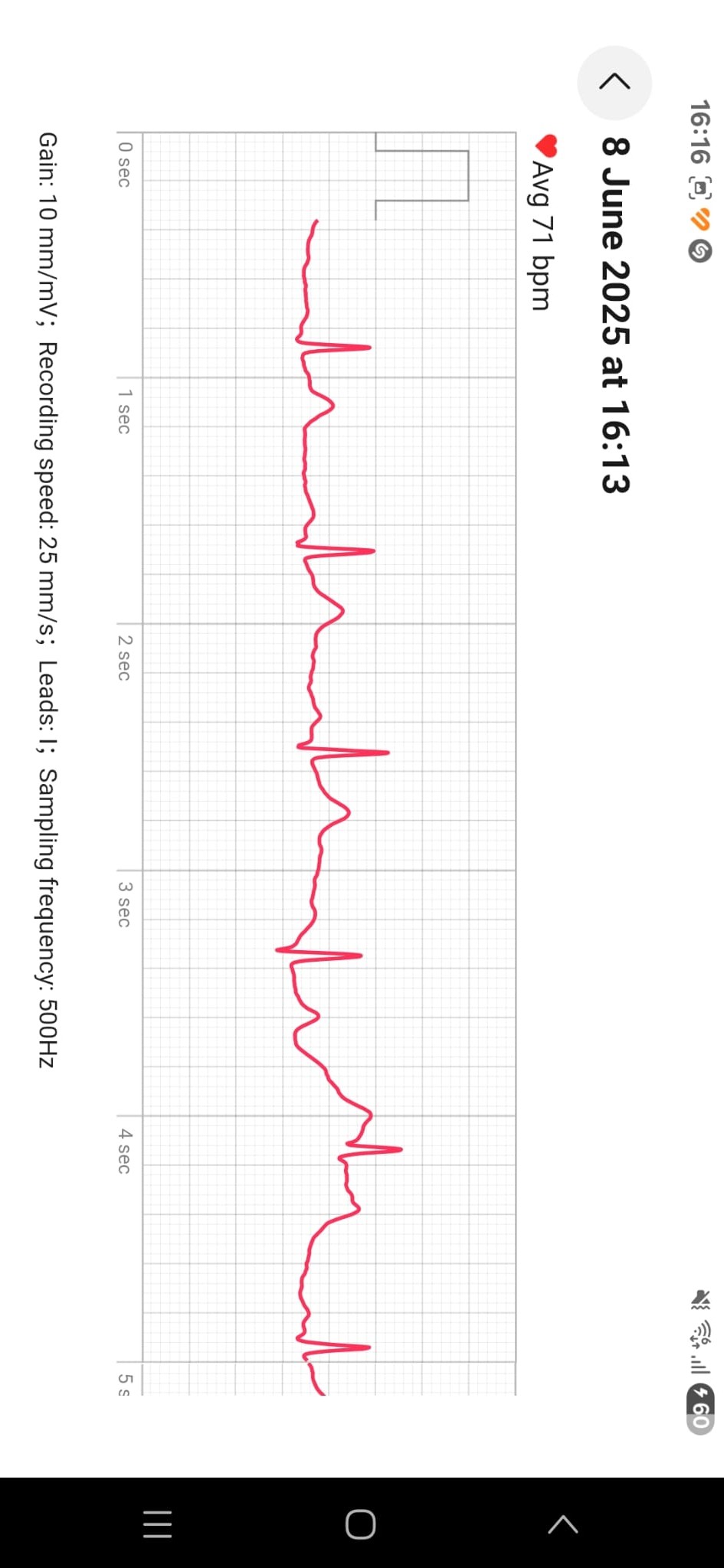The width and height of the screenshot is (724, 1568).
Task: Tap the home button in navigation bar
Action: point(361,1524)
